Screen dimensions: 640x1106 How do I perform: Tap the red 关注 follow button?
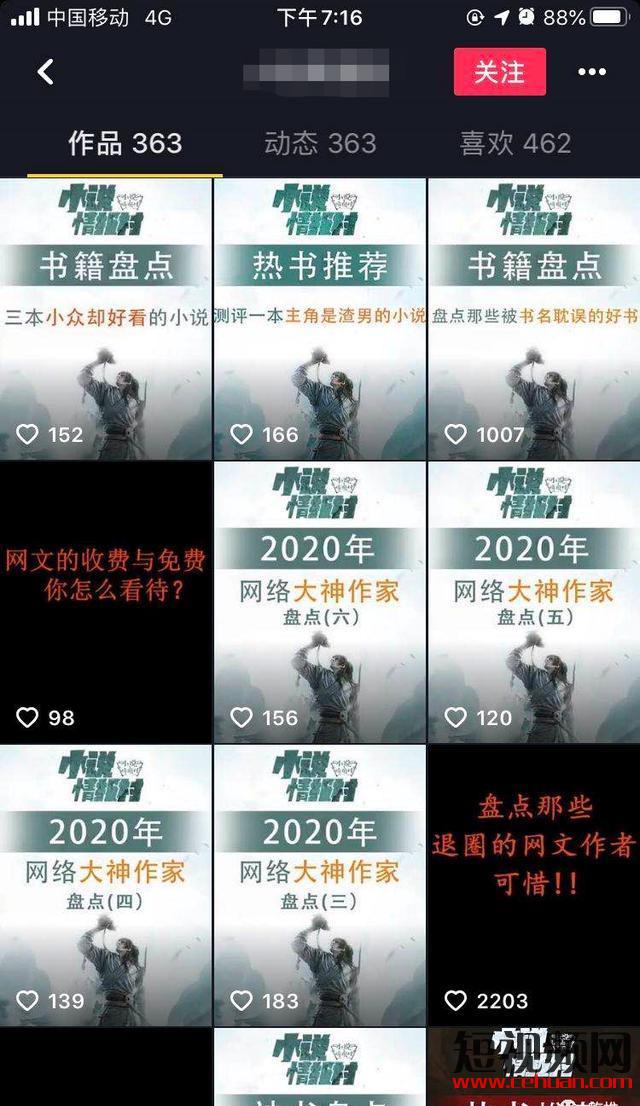pos(499,72)
